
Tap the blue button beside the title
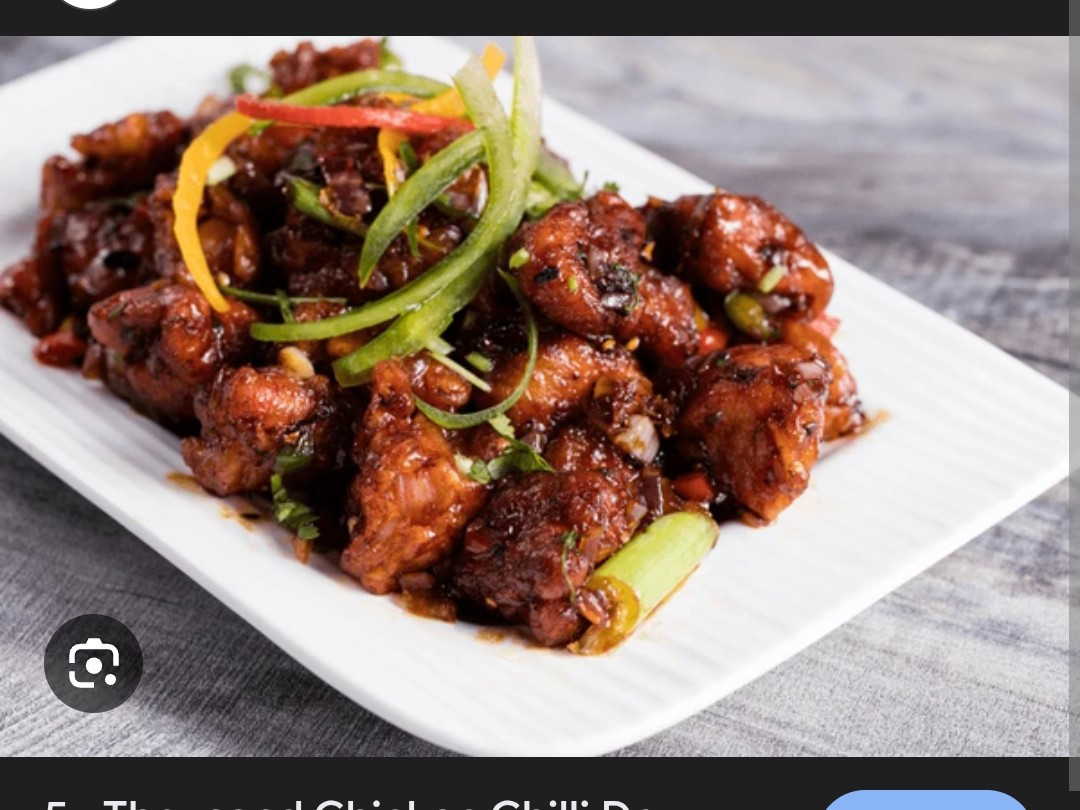(x=925, y=801)
